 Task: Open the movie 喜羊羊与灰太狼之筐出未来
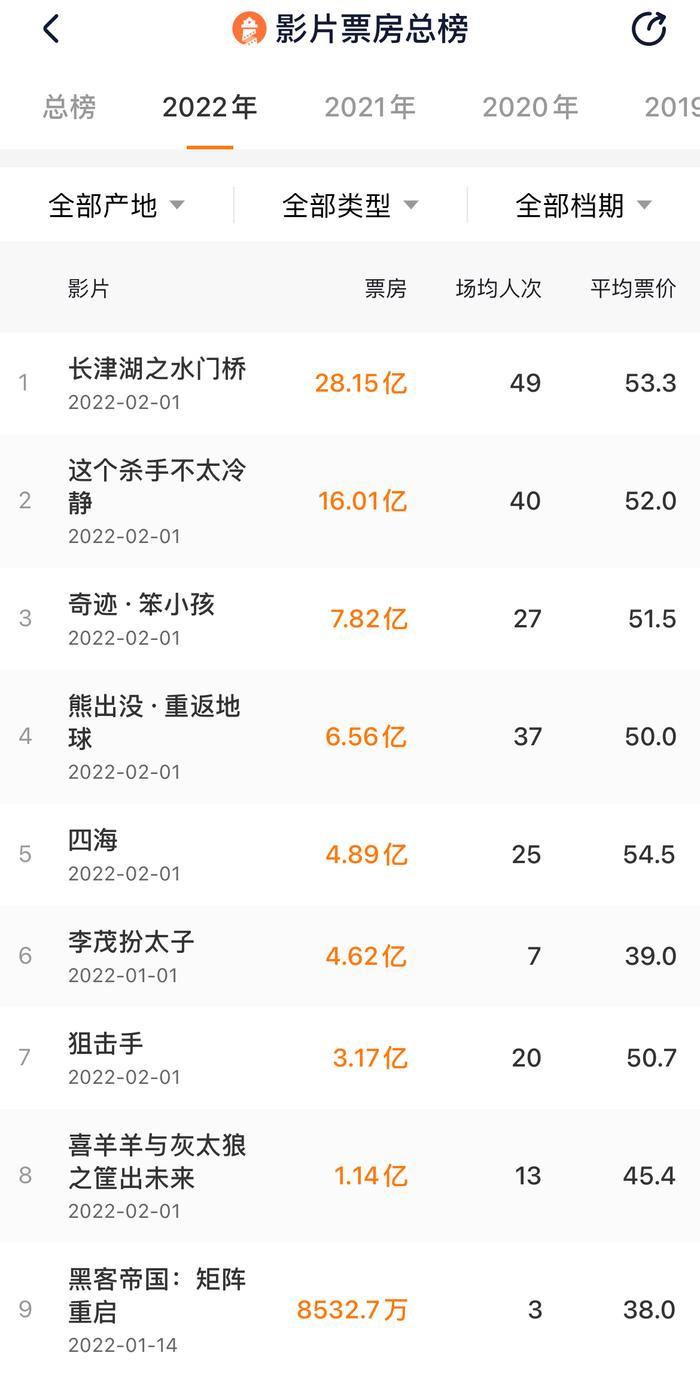pos(157,1161)
